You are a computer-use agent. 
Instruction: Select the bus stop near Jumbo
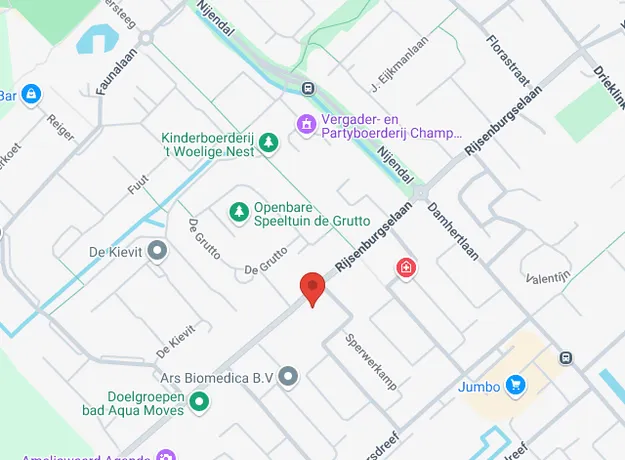pyautogui.click(x=566, y=357)
